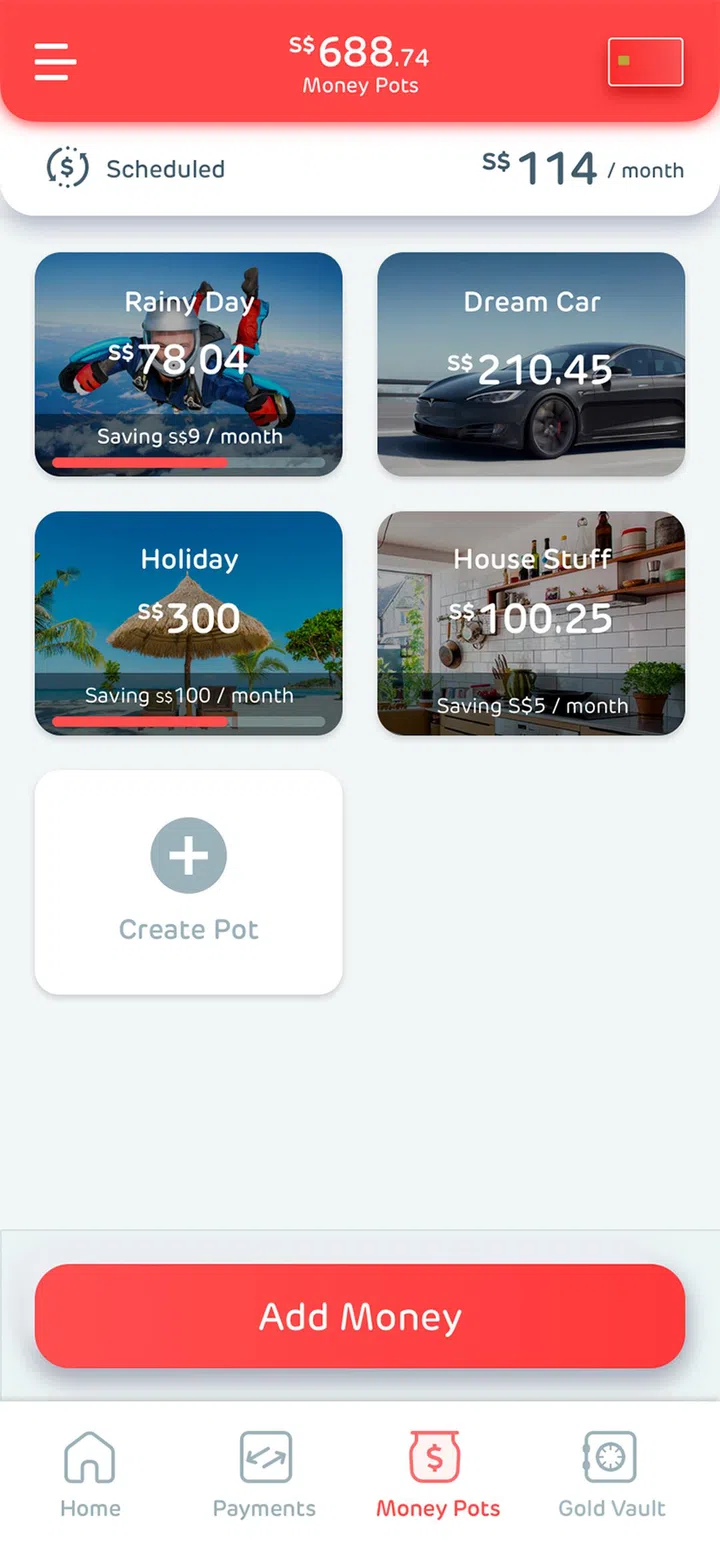Viewport: 720px width, 1558px height.
Task: Open the hamburger drawer menu
Action: point(55,61)
